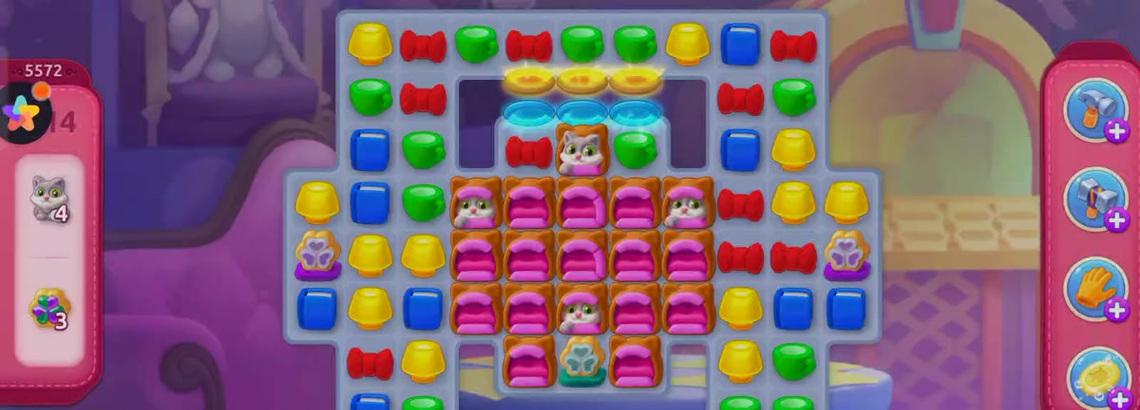This screenshot has height=410, width=1140.
Task: Select the hammer booster
Action: point(1095,109)
